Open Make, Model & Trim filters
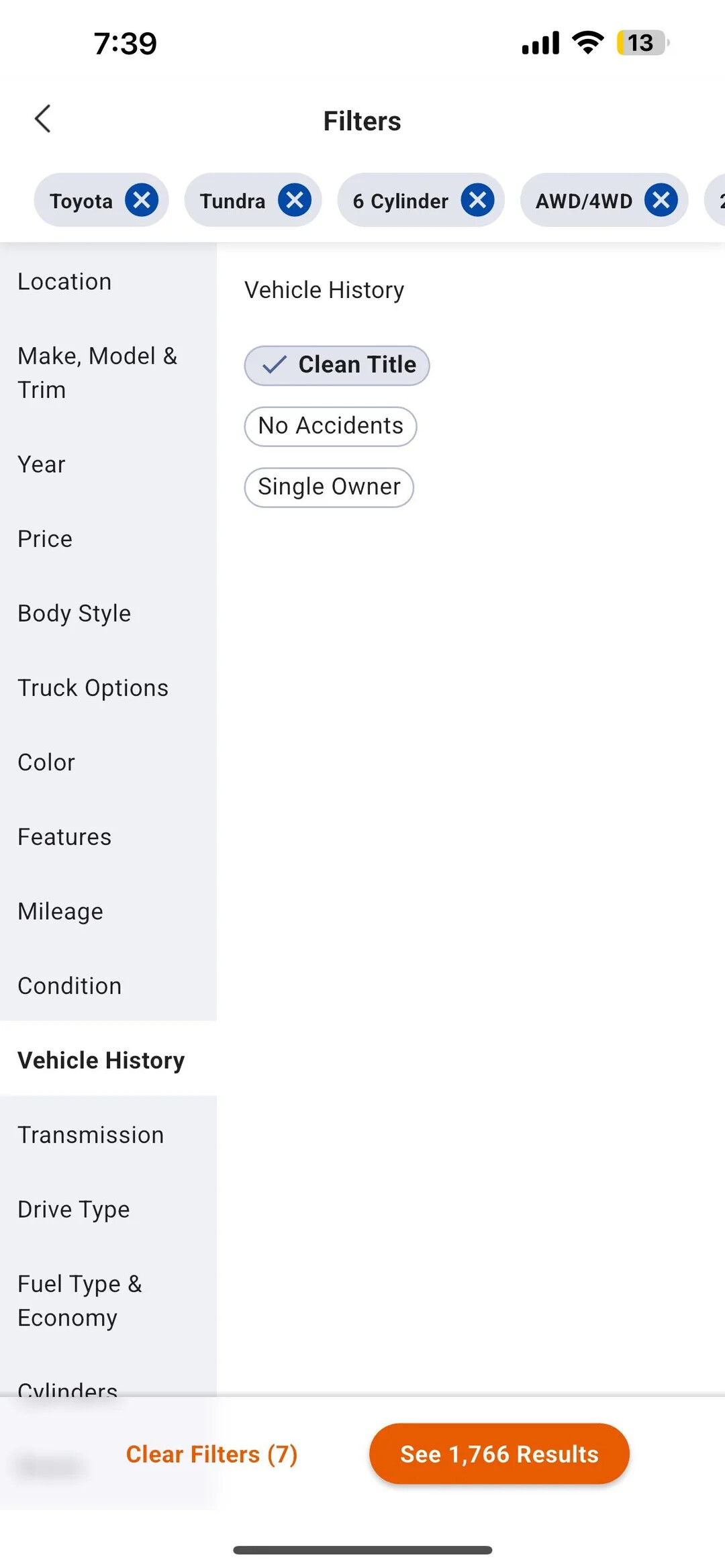725x1568 pixels. (x=108, y=373)
